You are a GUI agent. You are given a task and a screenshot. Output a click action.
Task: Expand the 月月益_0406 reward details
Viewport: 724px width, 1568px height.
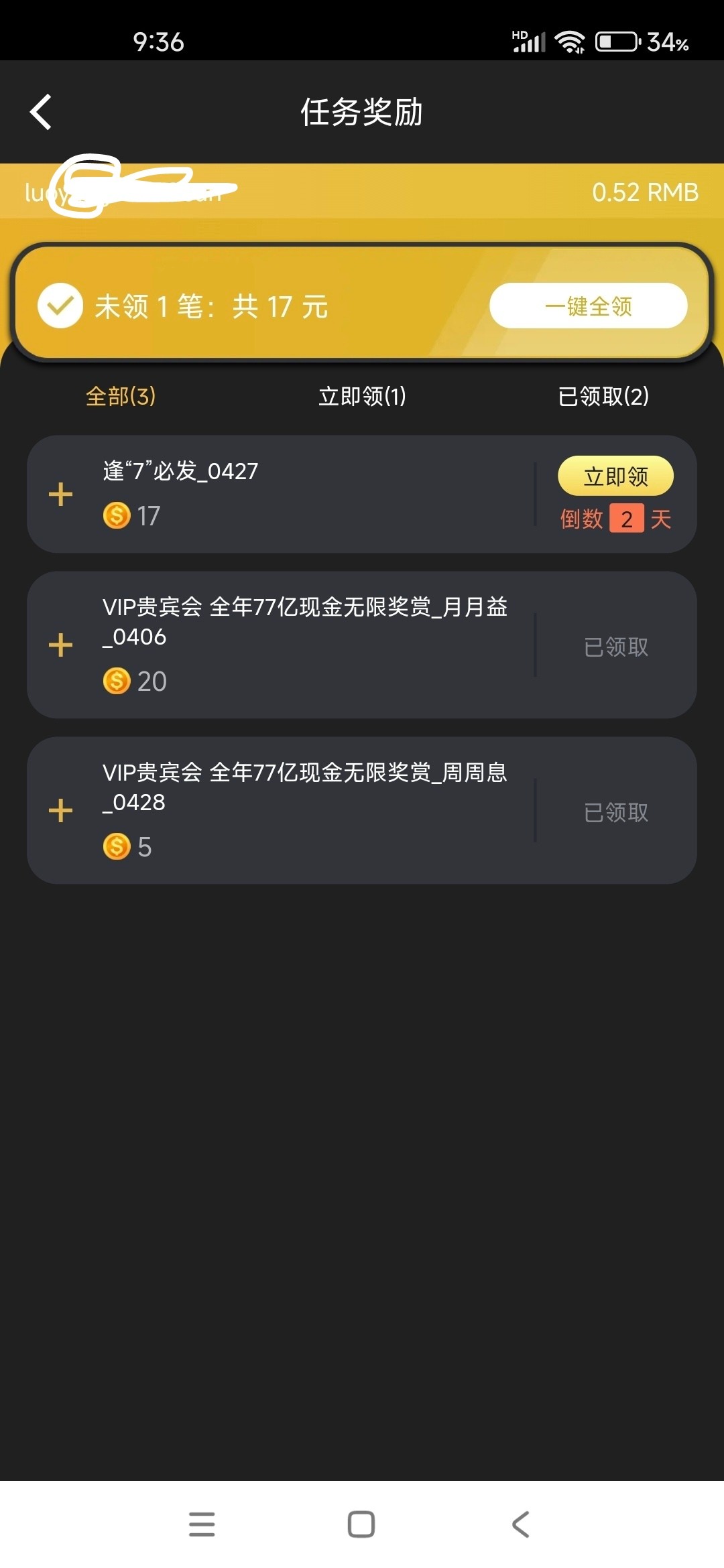(60, 645)
